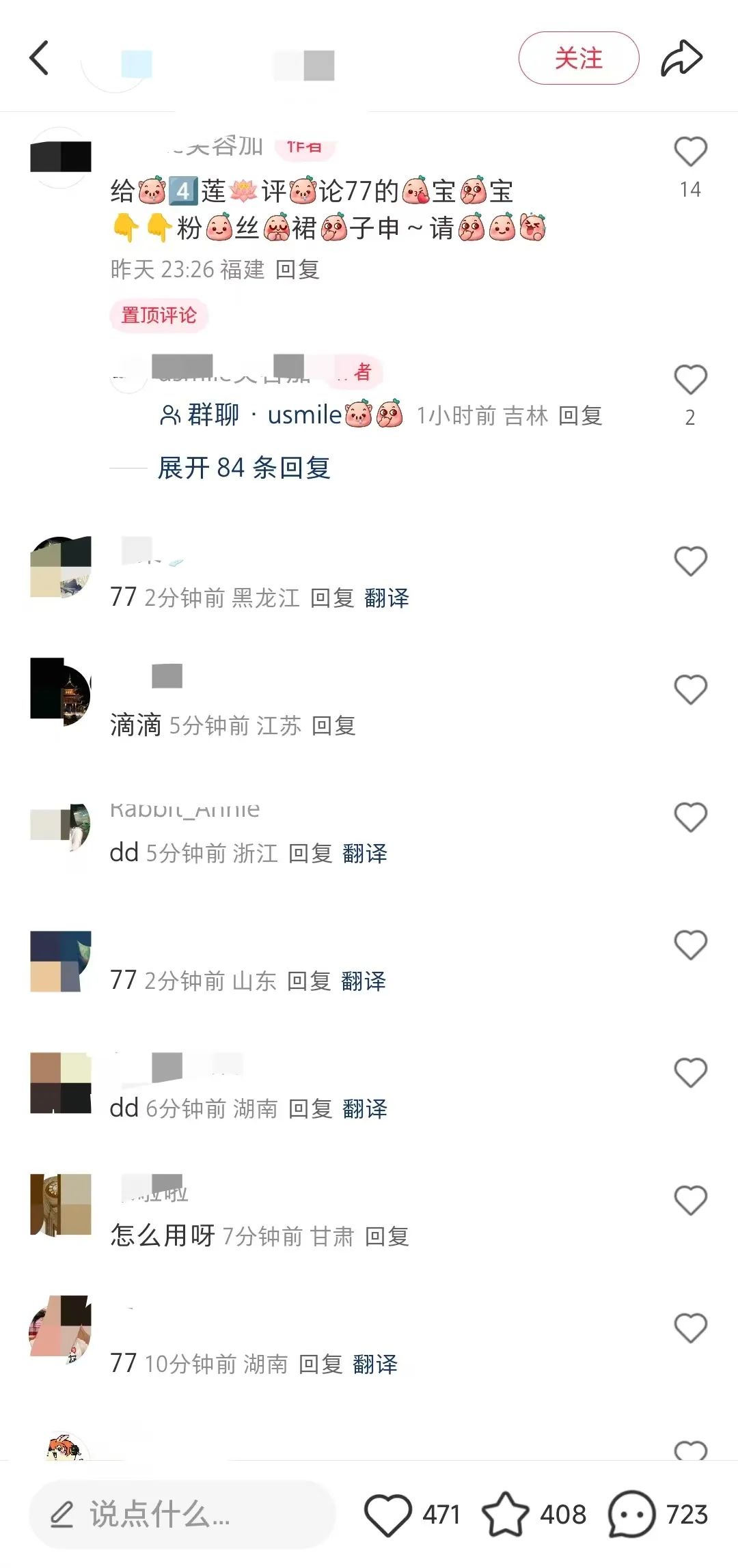Share this post via the arrow icon
This screenshot has height=1568, width=738.
point(681,58)
